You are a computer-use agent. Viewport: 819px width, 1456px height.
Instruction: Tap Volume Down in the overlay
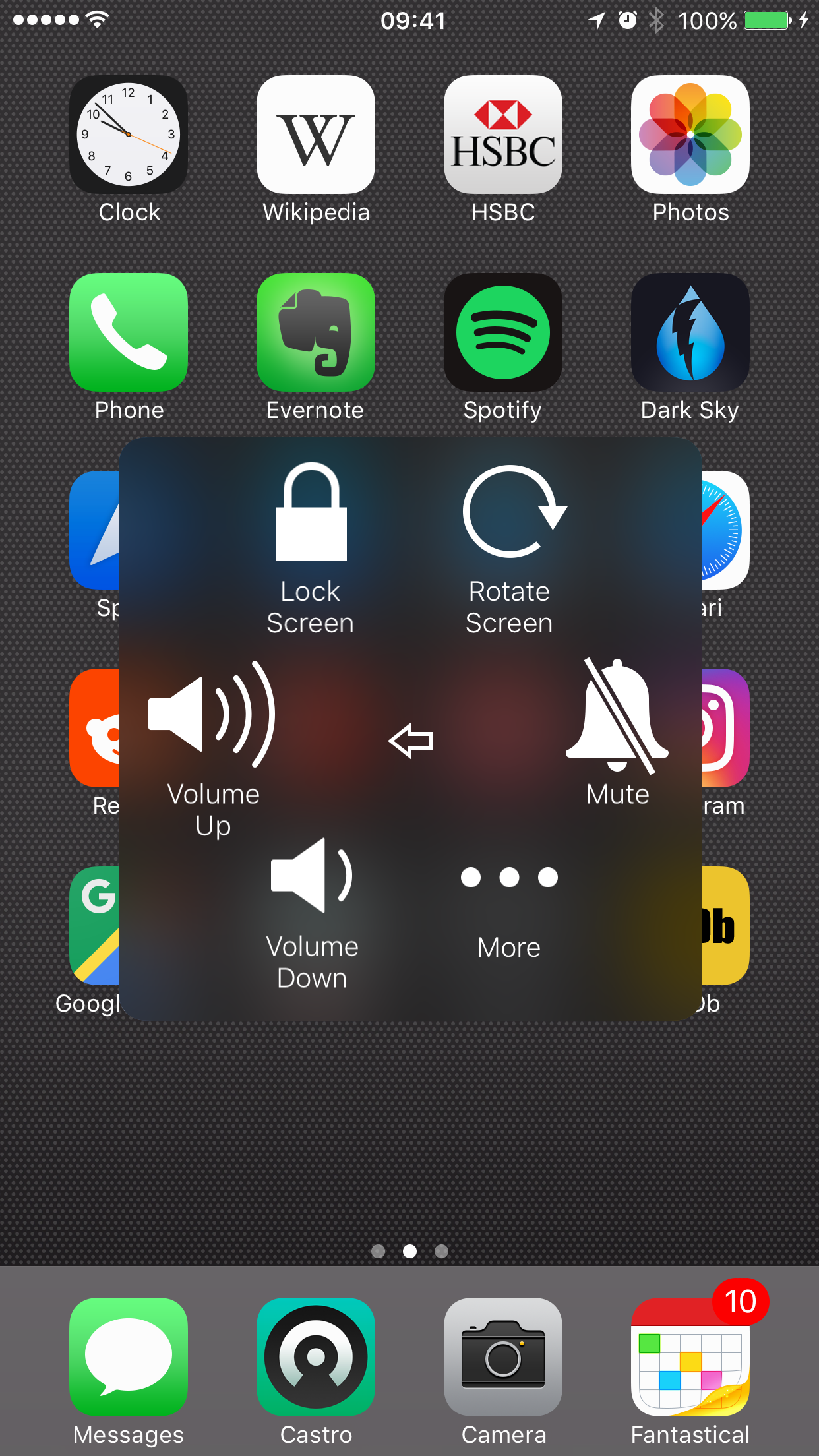pos(312,914)
